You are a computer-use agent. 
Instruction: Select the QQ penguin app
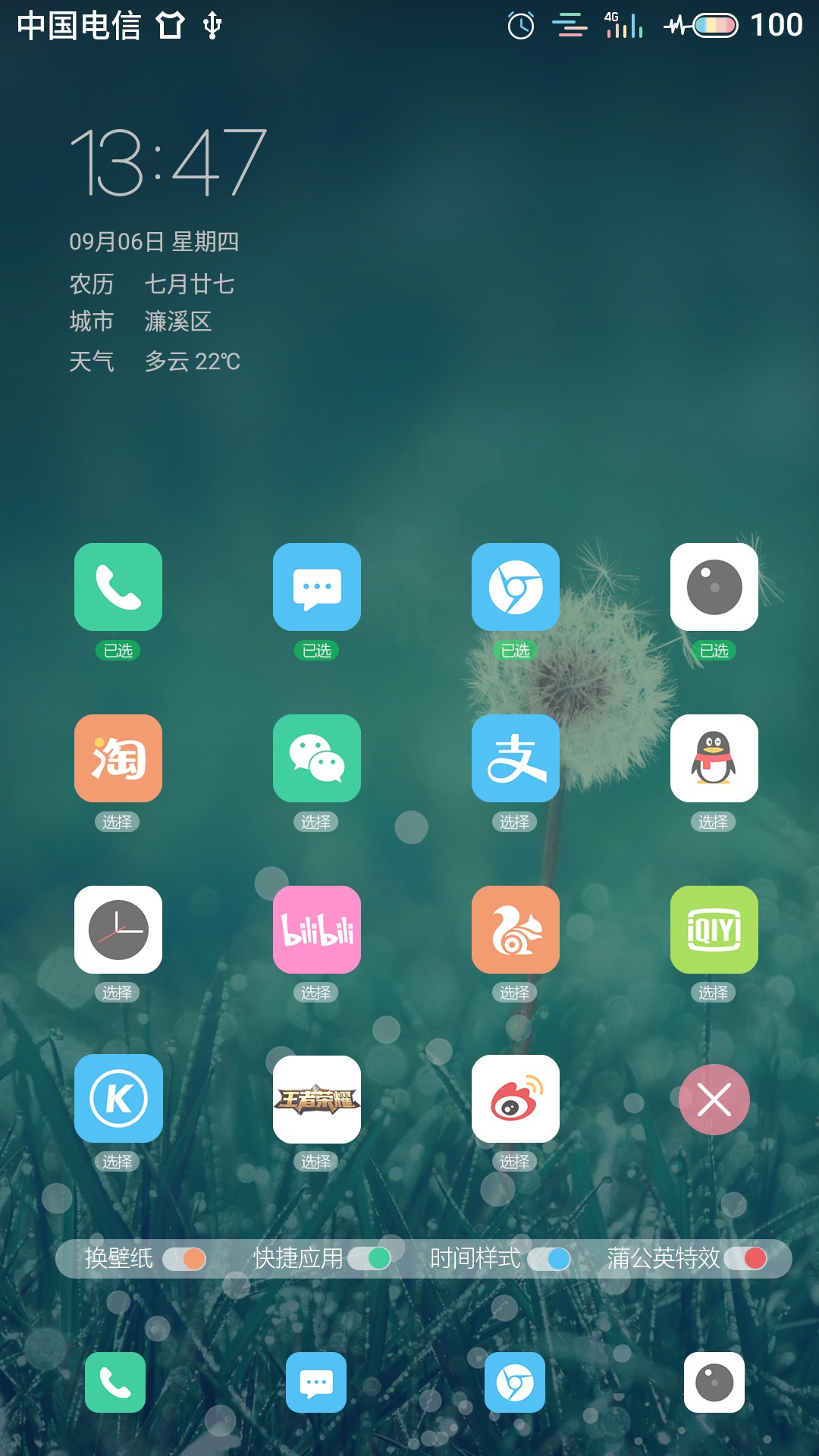click(x=714, y=758)
